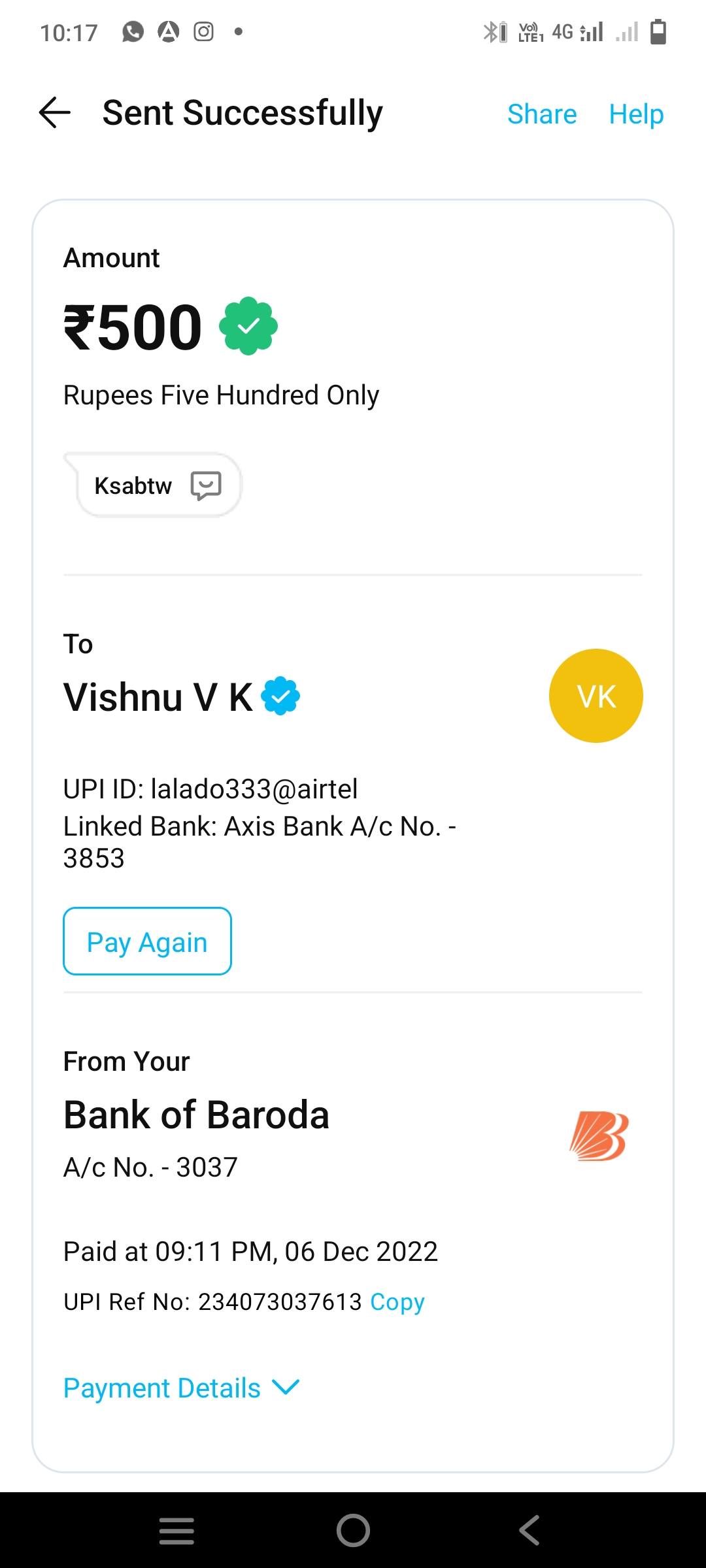The height and width of the screenshot is (1568, 706).
Task: Open Vishnu V K's VK avatar
Action: point(596,696)
